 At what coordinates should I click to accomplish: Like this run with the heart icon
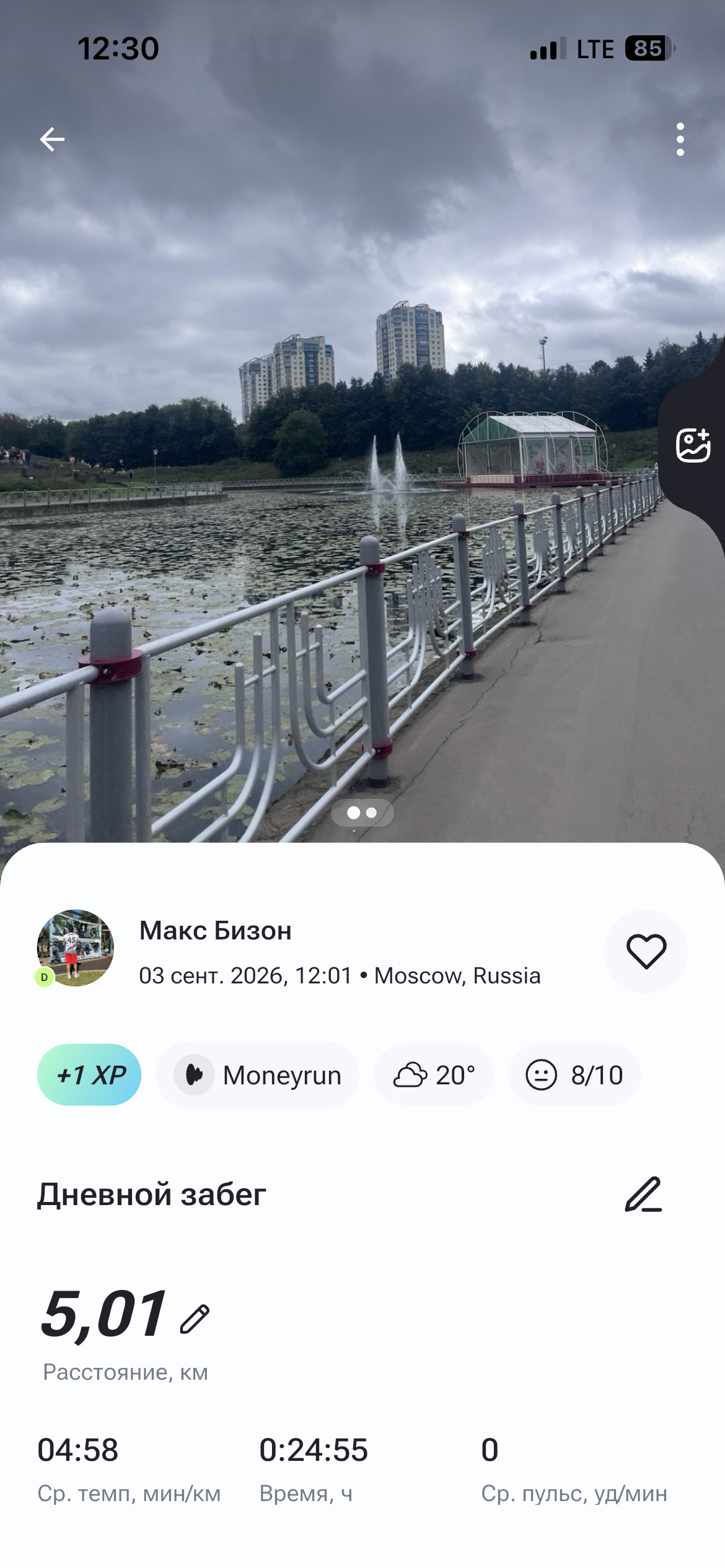[646, 951]
